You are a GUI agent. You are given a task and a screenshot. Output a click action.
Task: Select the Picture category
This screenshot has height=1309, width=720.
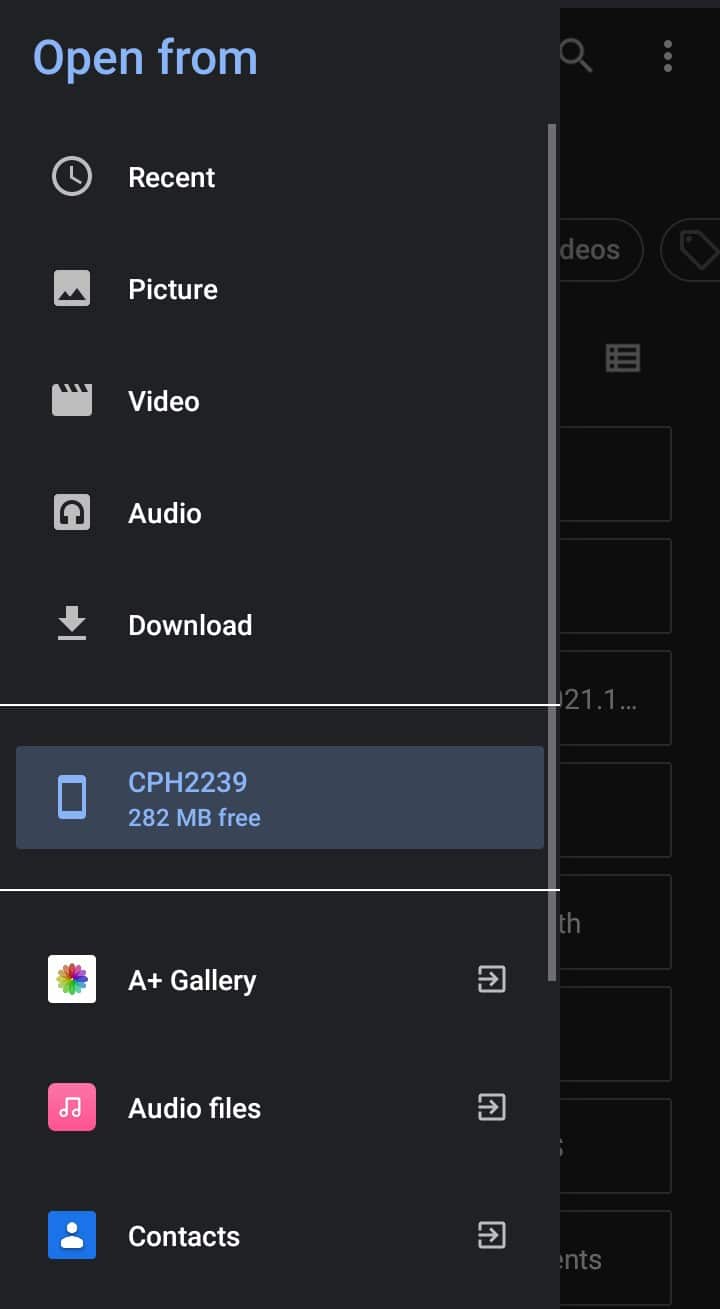[x=280, y=289]
